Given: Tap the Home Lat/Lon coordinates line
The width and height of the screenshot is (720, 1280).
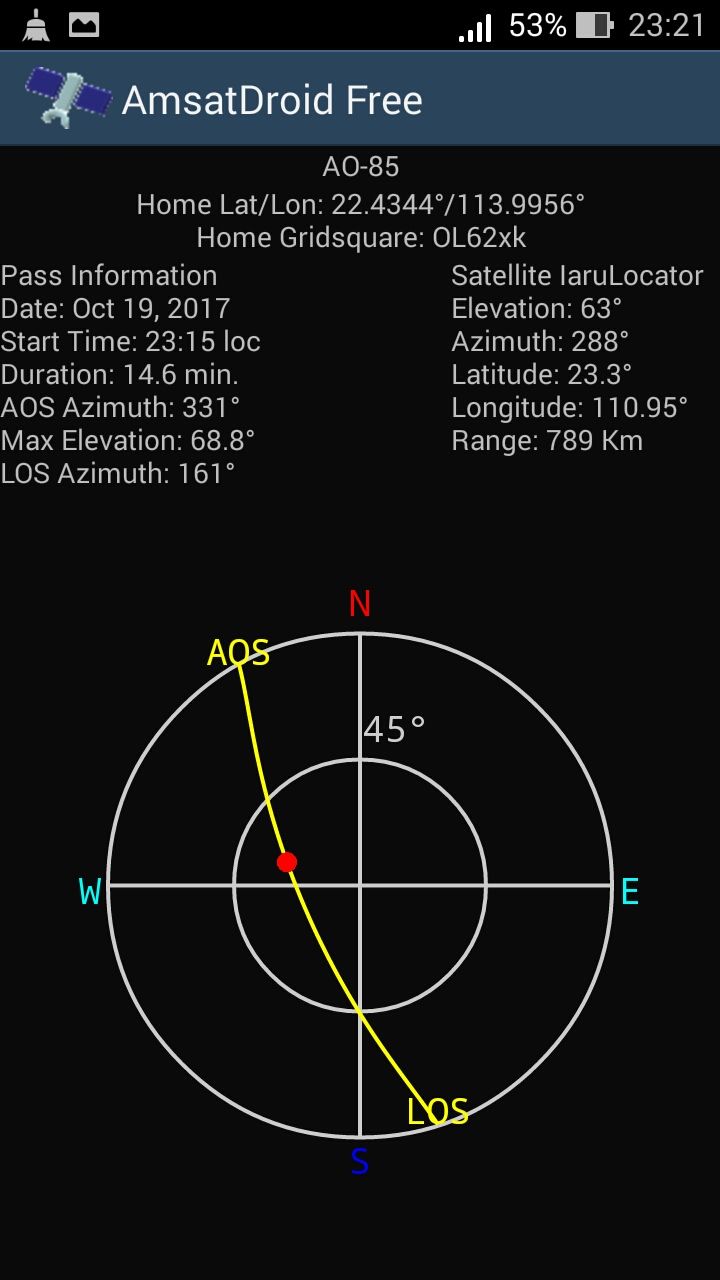Looking at the screenshot, I should coord(360,203).
